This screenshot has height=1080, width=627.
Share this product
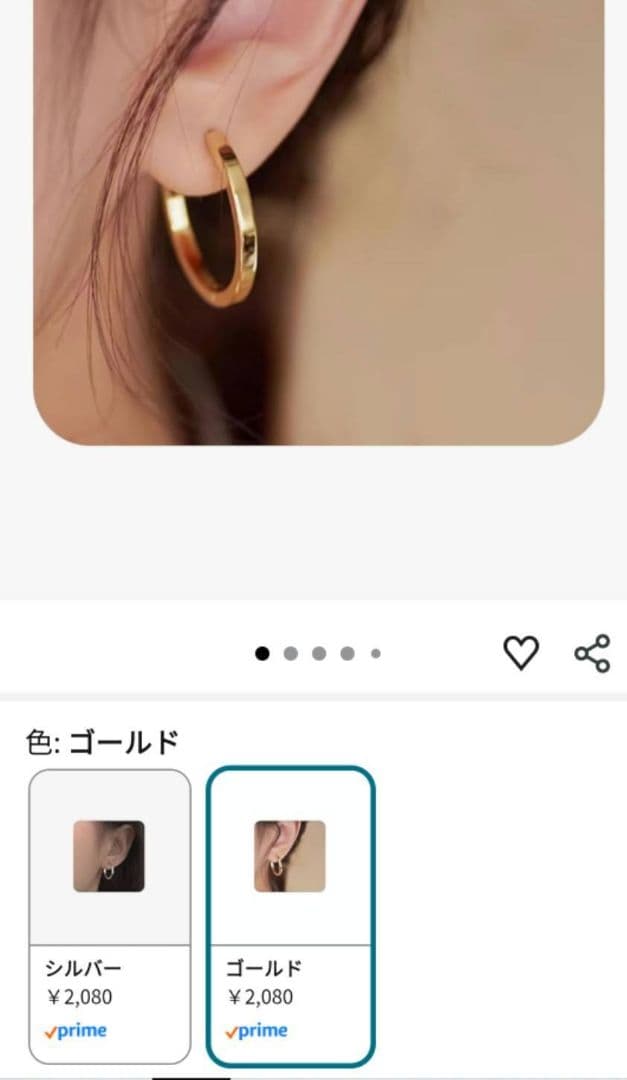coord(593,653)
